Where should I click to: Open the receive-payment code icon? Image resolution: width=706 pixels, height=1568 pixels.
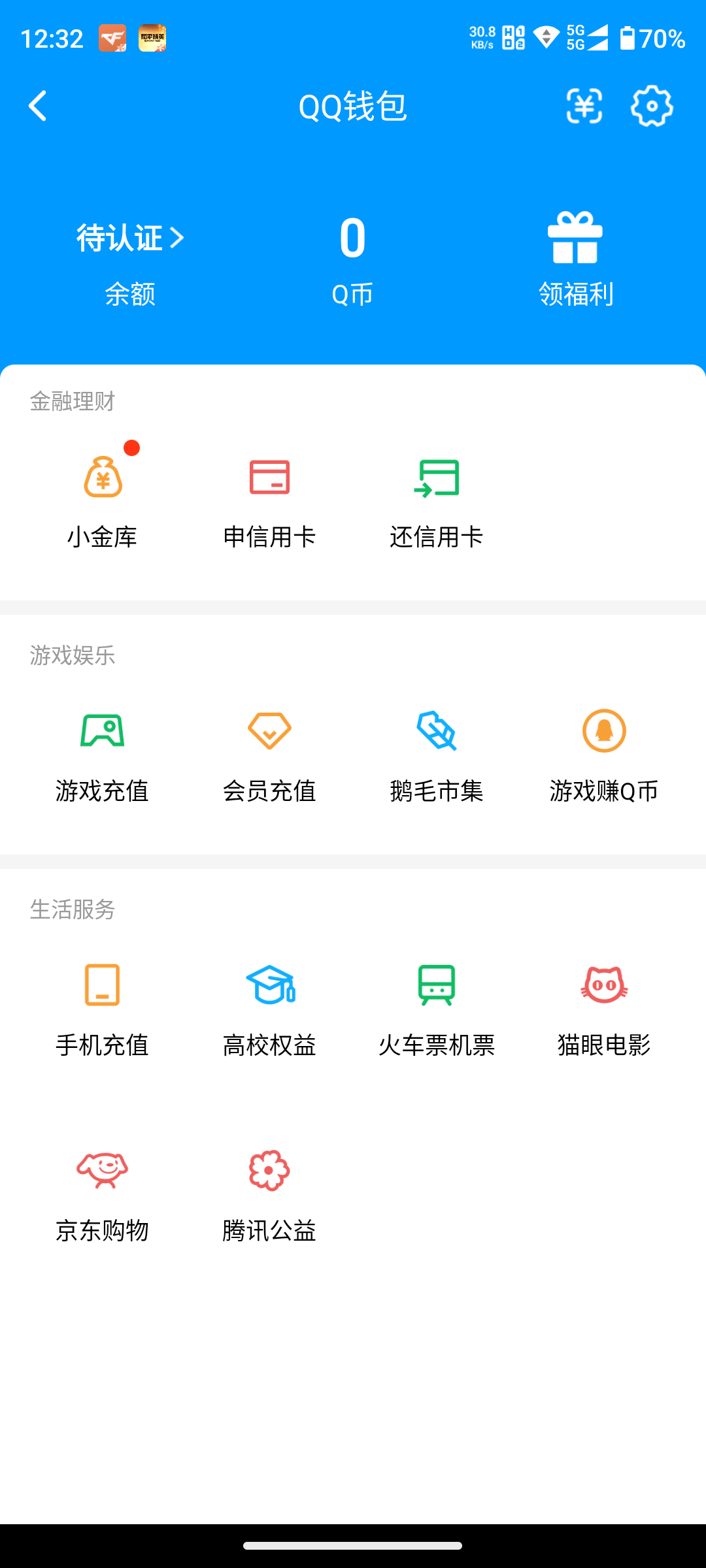pos(585,106)
